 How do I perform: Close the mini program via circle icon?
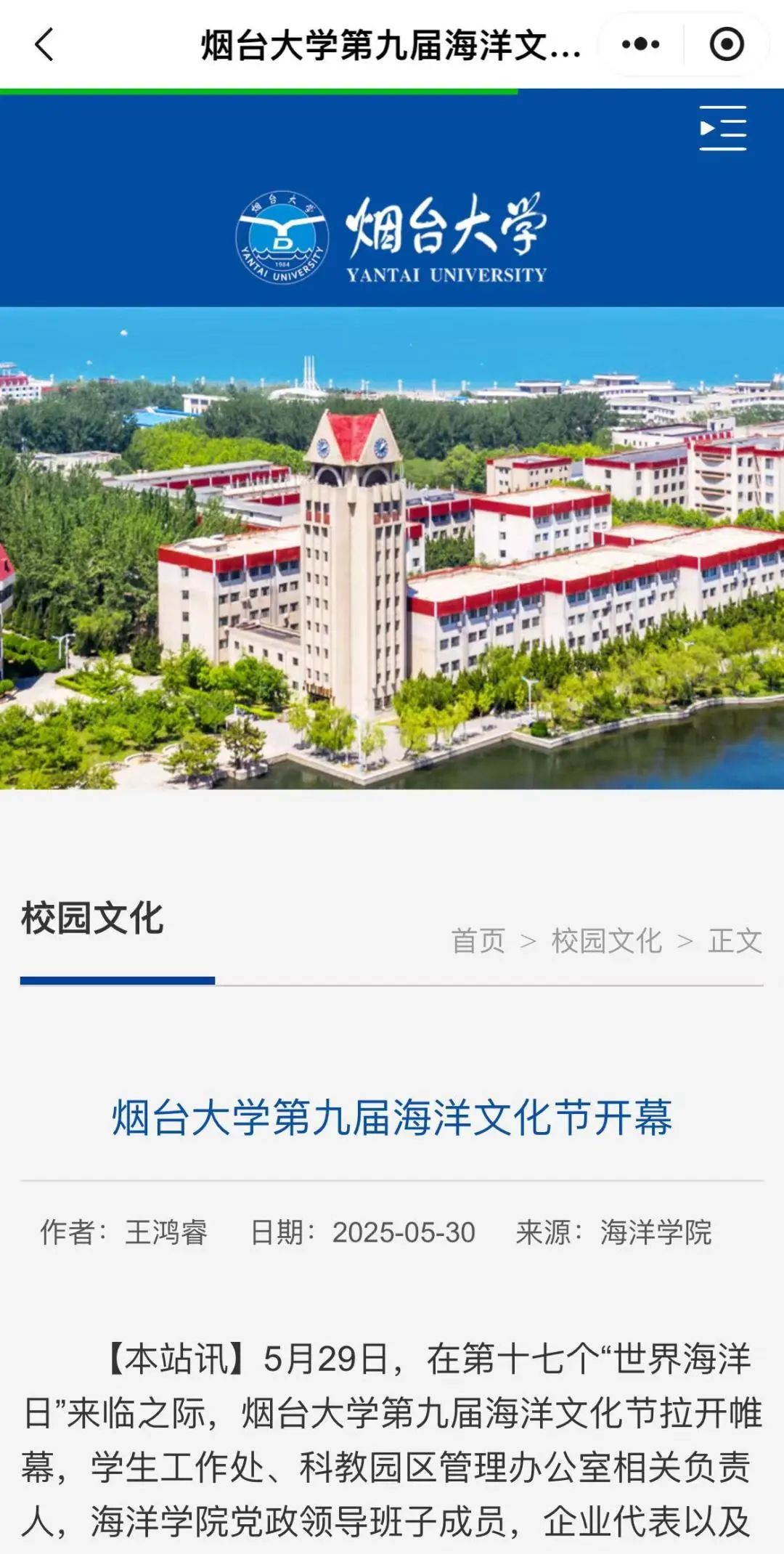[x=727, y=44]
